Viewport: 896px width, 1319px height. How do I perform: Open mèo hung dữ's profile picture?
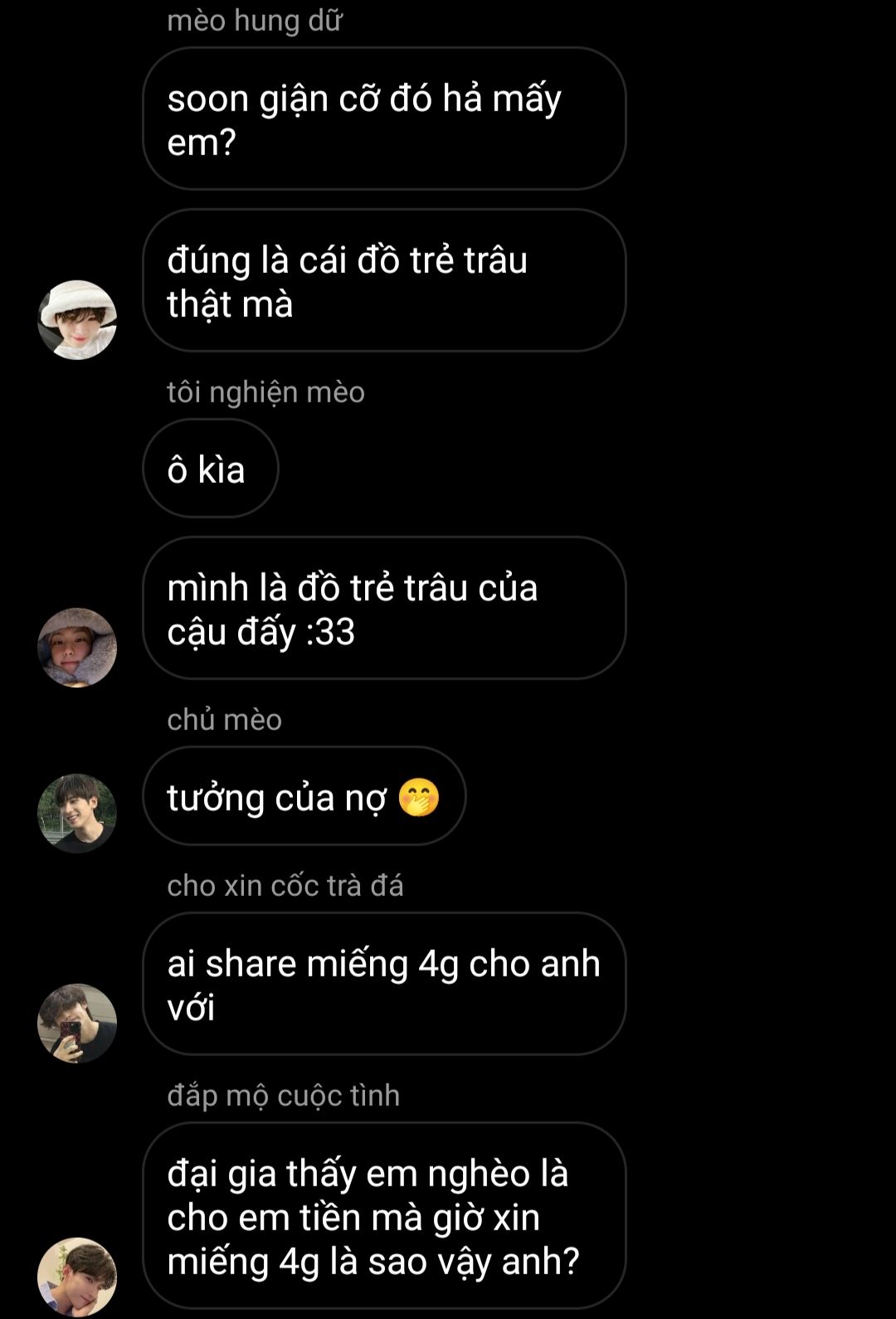point(77,319)
